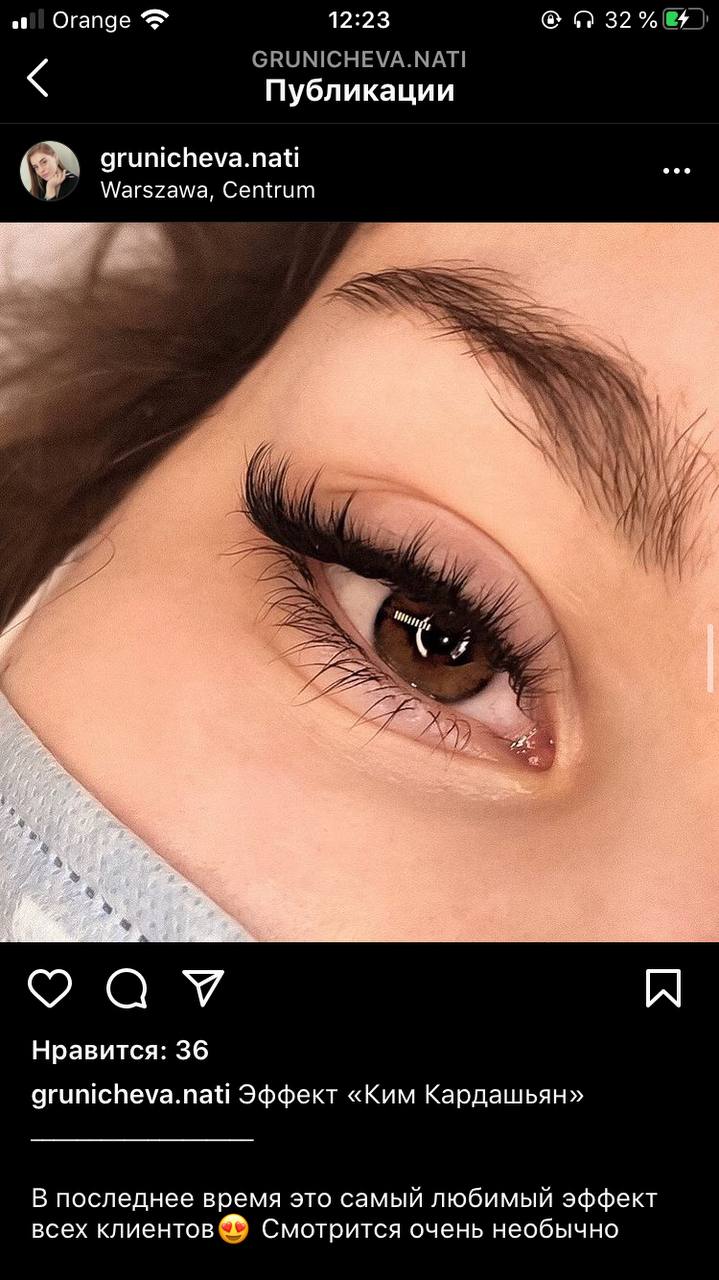Screen dimensions: 719x1280
Task: Open grunicheva.nati profile avatar
Action: pos(50,171)
